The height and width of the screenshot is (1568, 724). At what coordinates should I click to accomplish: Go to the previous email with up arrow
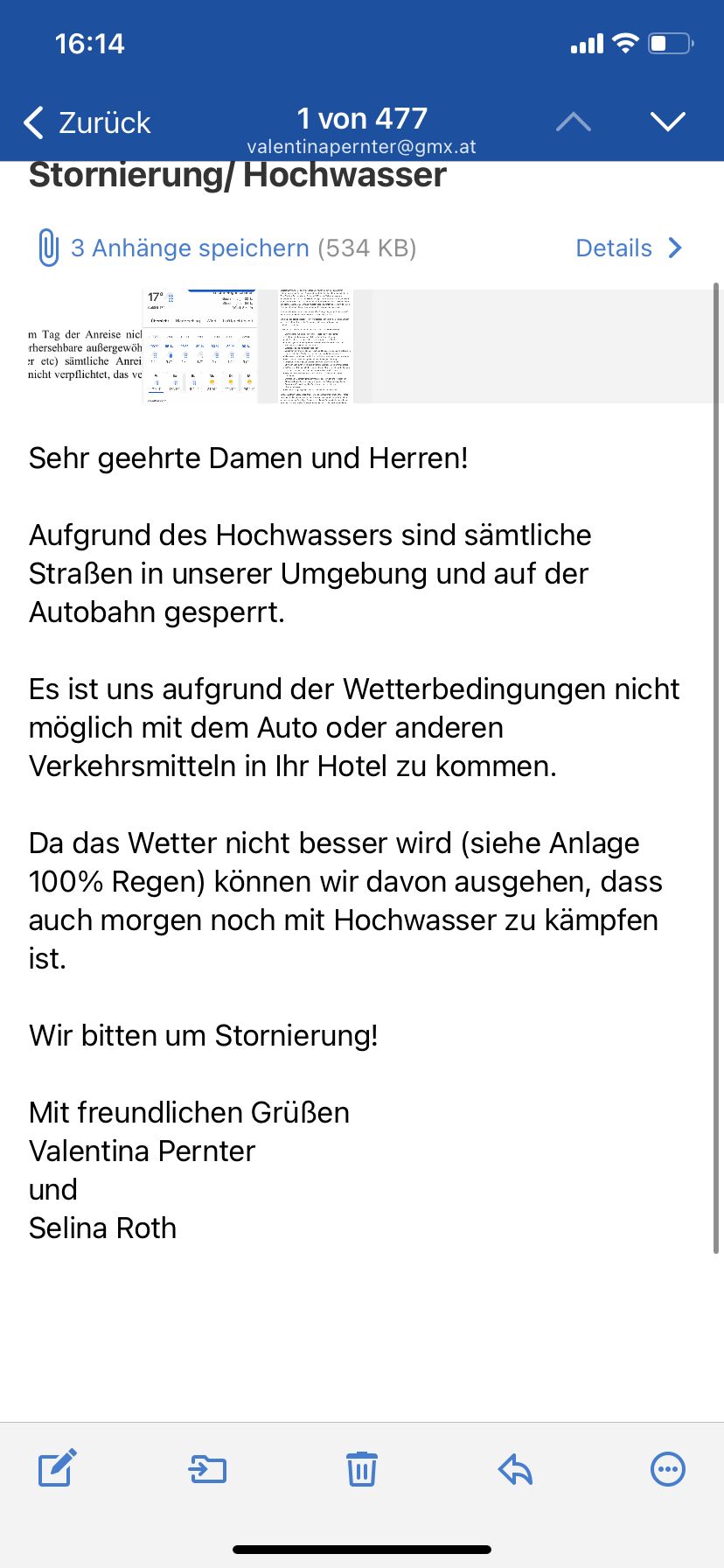pyautogui.click(x=574, y=122)
